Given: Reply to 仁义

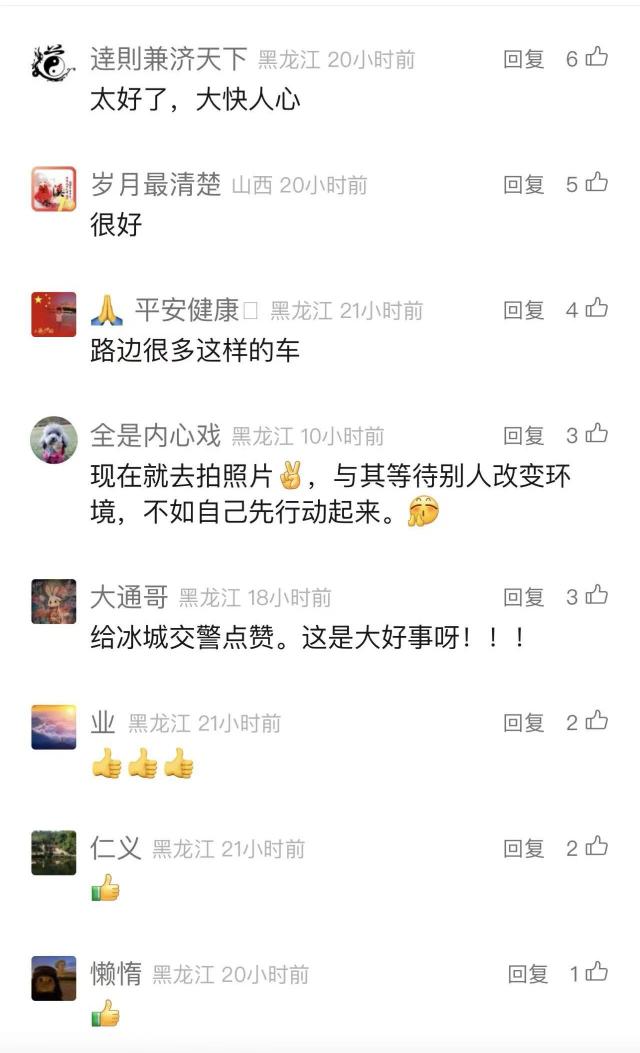Looking at the screenshot, I should click(x=524, y=848).
